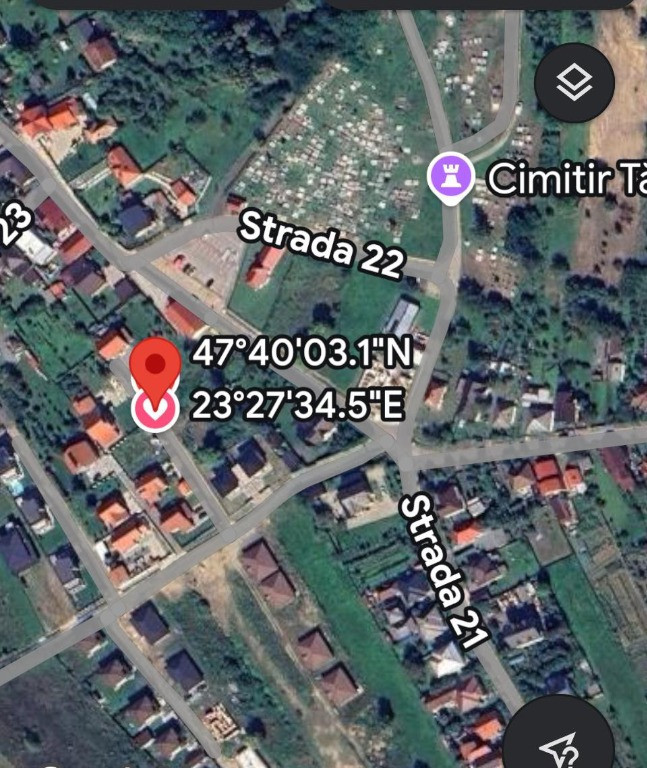Open the map layers selector

click(x=573, y=84)
